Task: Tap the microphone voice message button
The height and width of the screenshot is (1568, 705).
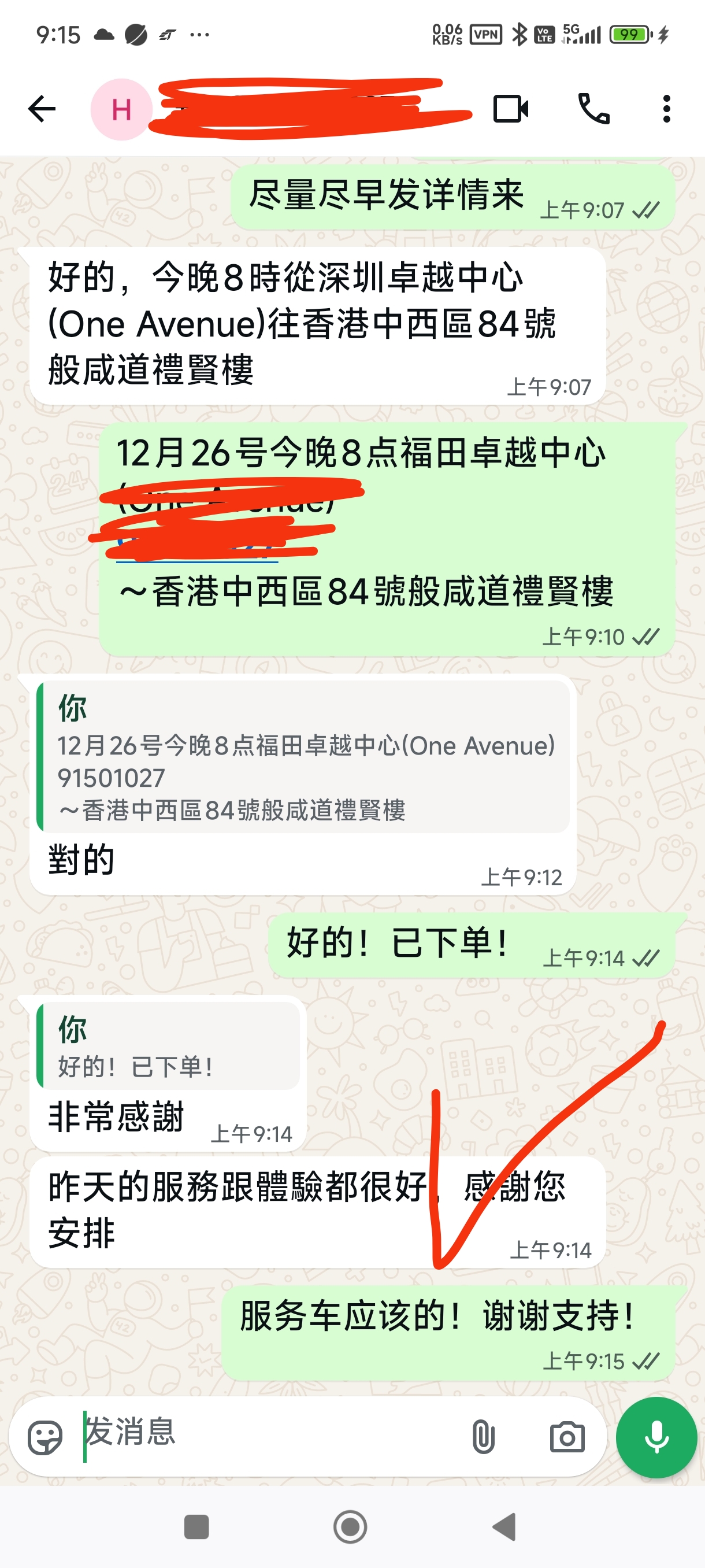Action: (656, 1438)
